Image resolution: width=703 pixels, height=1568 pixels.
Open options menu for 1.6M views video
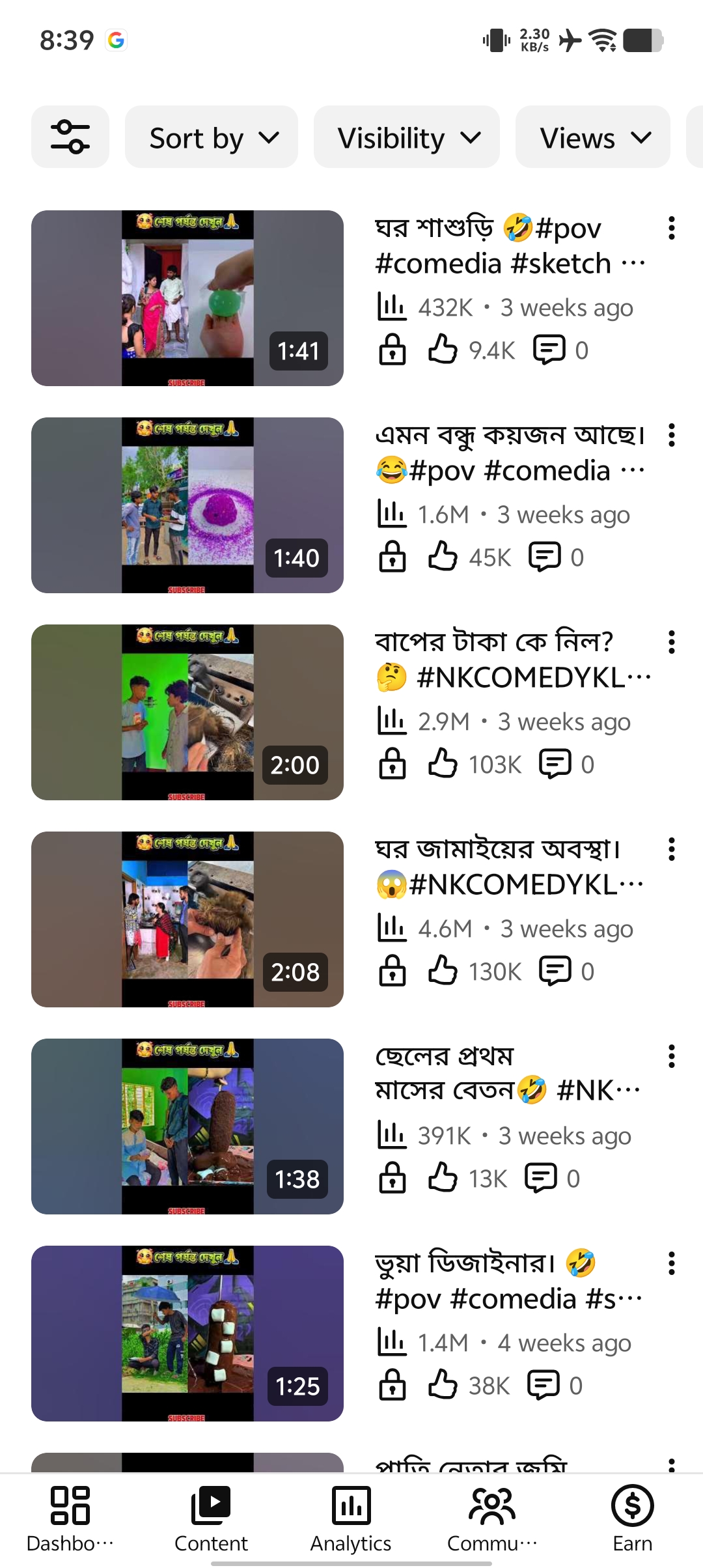click(x=671, y=435)
